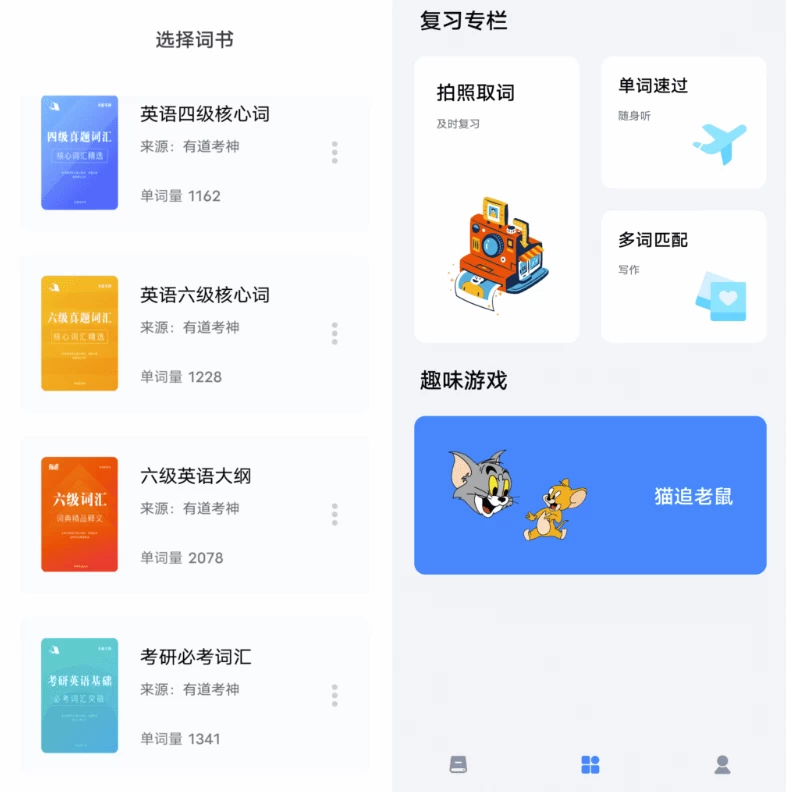
Task: Open the 英语四级核心词 word book
Action: pos(204,114)
